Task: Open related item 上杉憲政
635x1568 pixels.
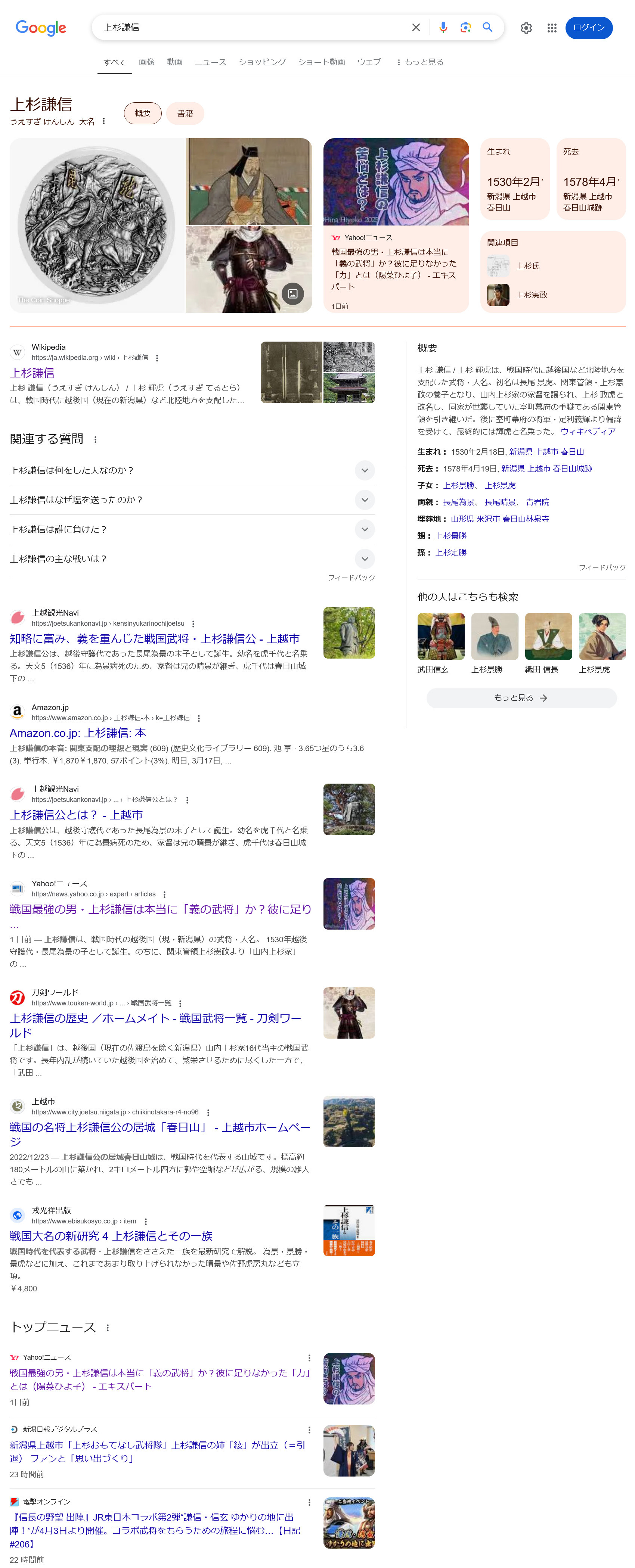Action: point(532,295)
